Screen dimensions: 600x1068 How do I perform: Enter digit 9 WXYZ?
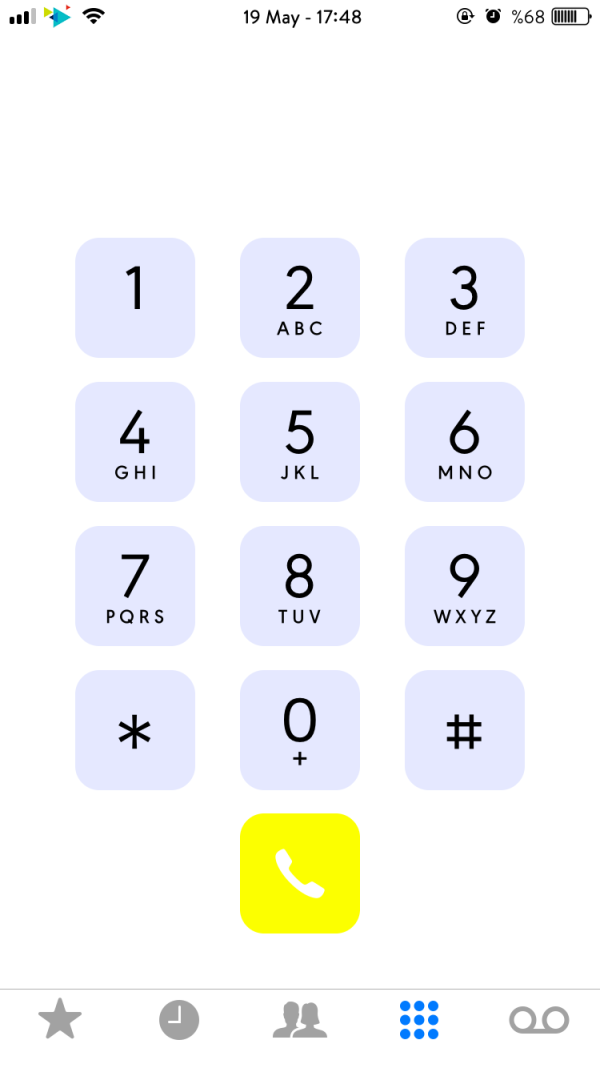464,586
